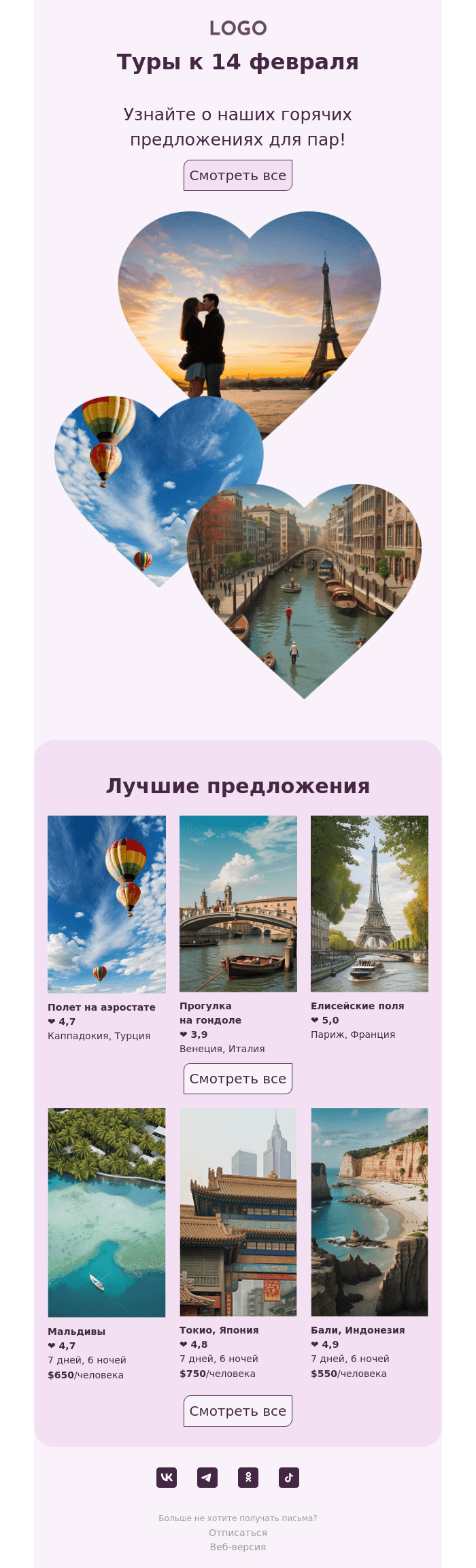Open the TikTok profile icon
This screenshot has width=476, height=1568.
(289, 1478)
